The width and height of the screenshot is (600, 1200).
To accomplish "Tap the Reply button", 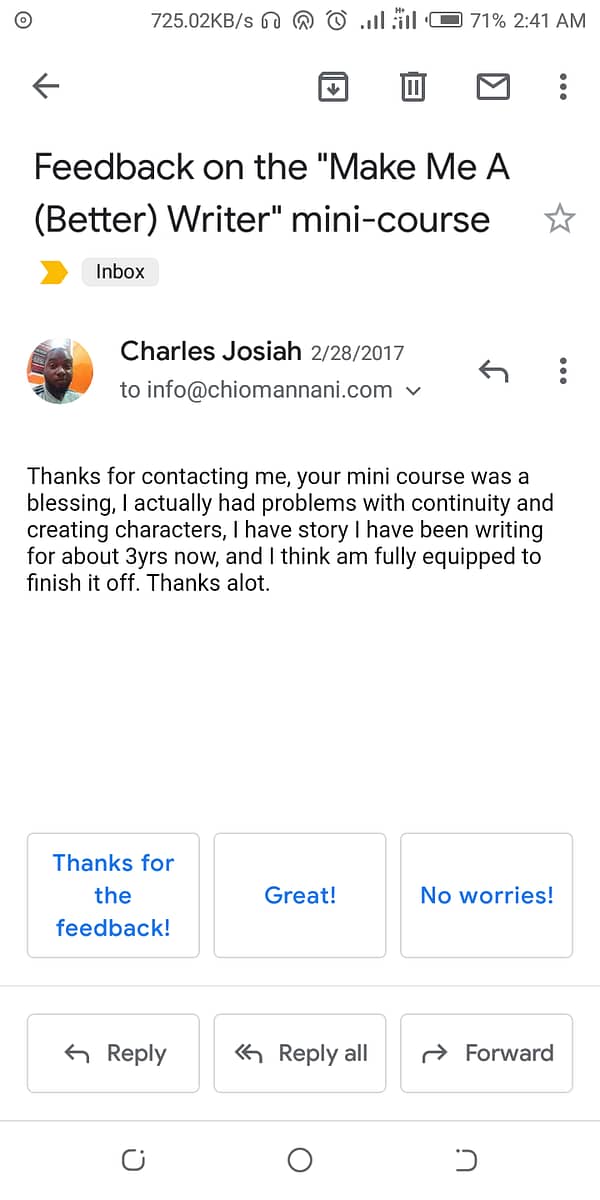I will point(113,1053).
